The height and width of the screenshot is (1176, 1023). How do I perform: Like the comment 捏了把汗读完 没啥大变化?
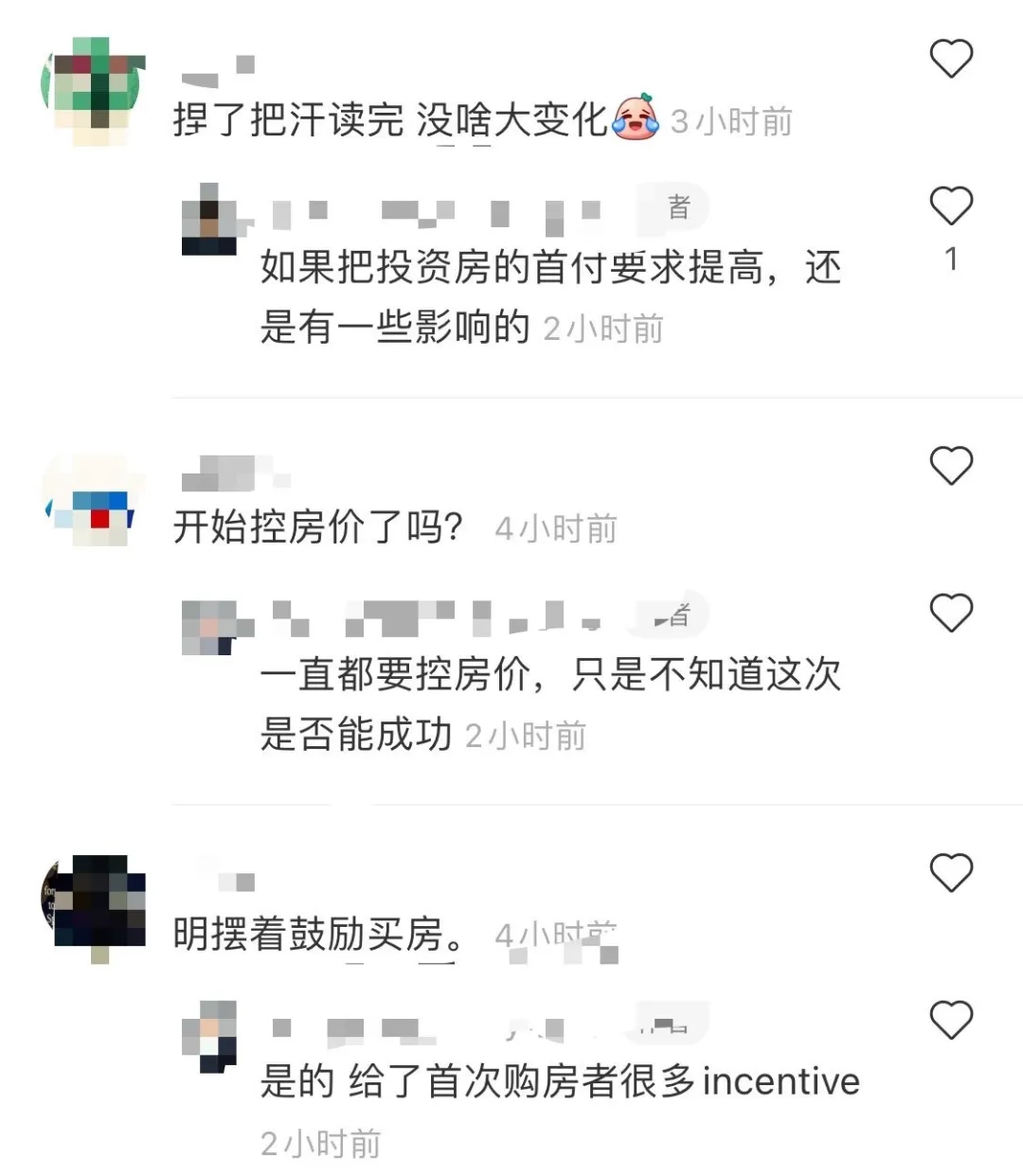tap(951, 59)
